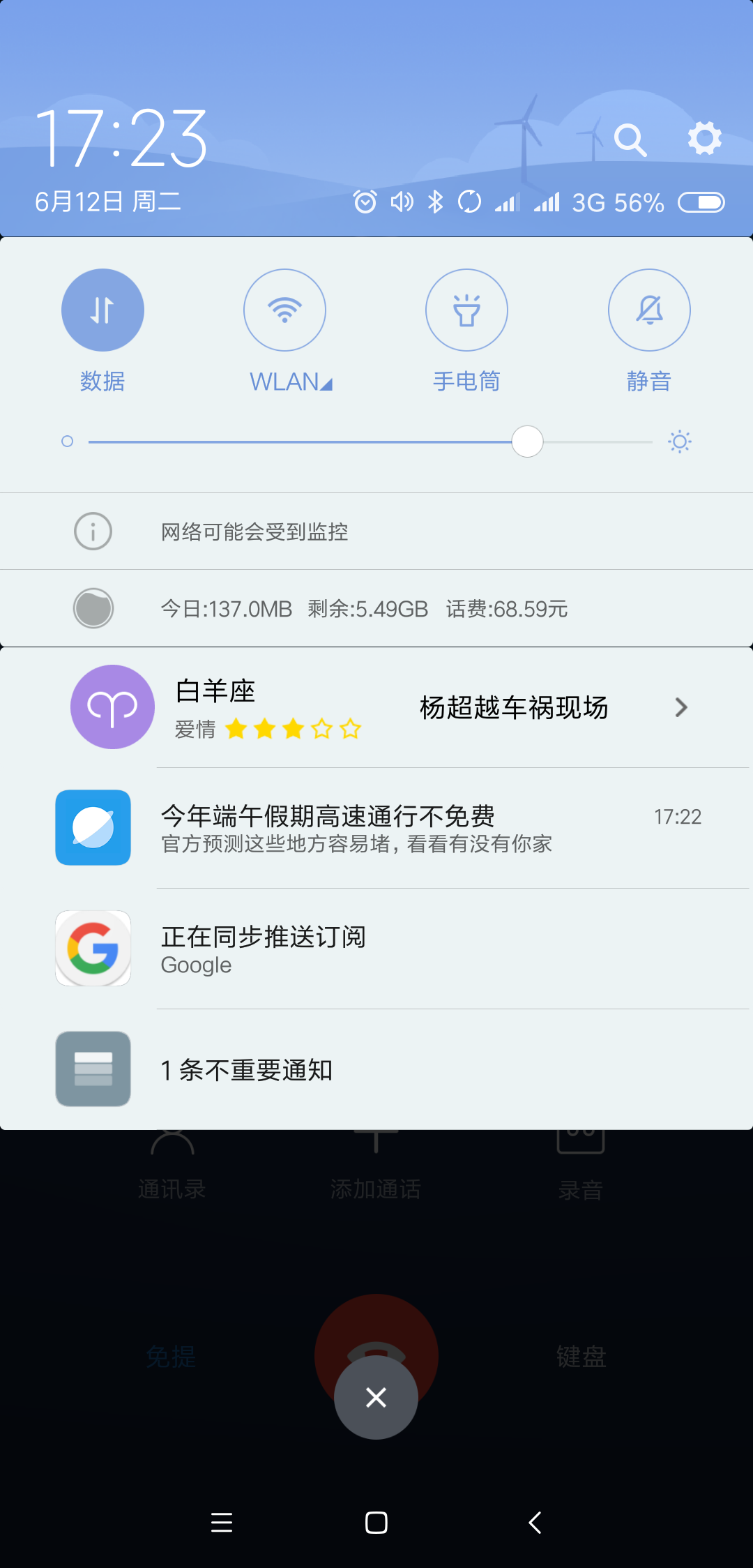Tap the recent apps navigation key
Image resolution: width=753 pixels, height=1568 pixels.
pyautogui.click(x=222, y=1523)
